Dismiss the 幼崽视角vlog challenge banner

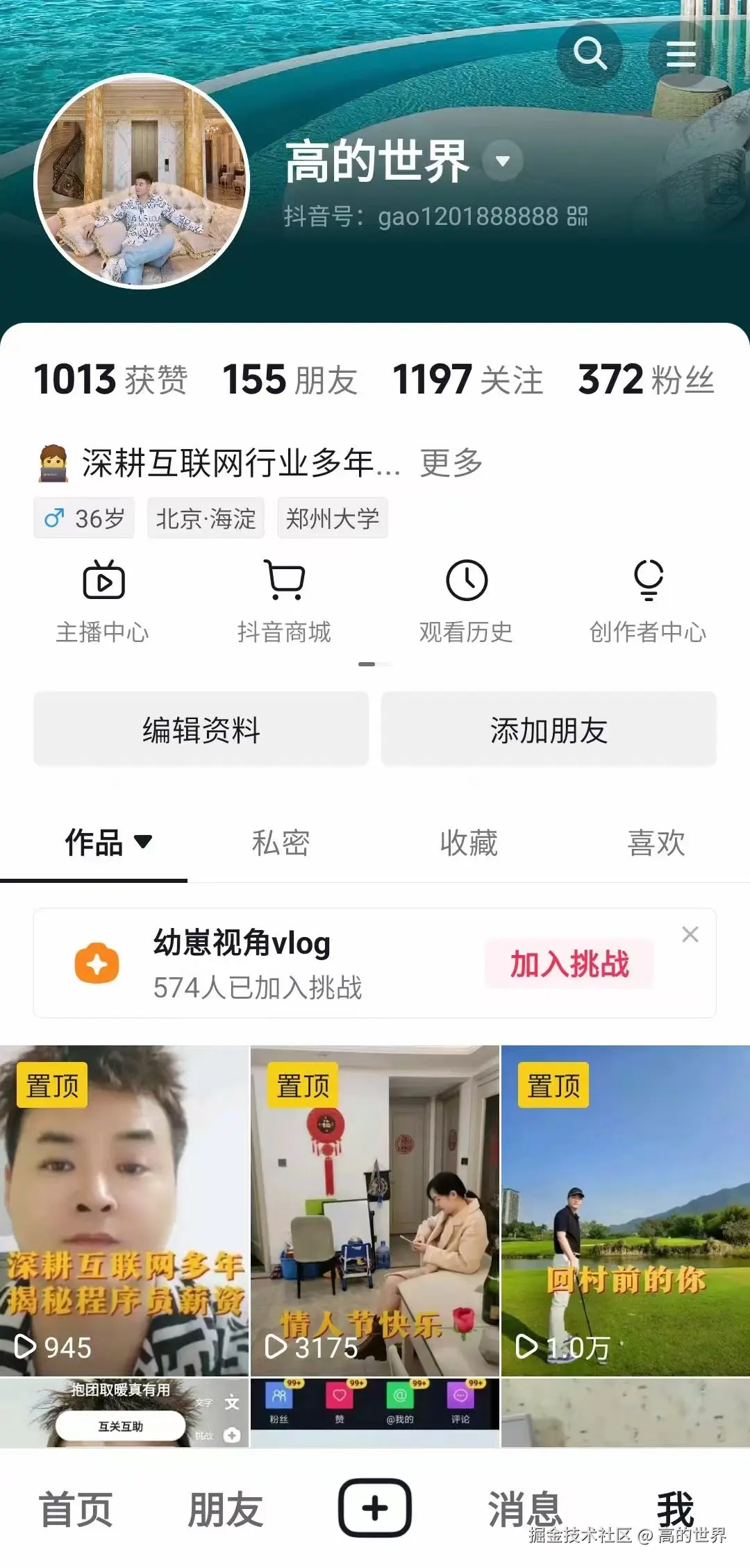(x=690, y=934)
